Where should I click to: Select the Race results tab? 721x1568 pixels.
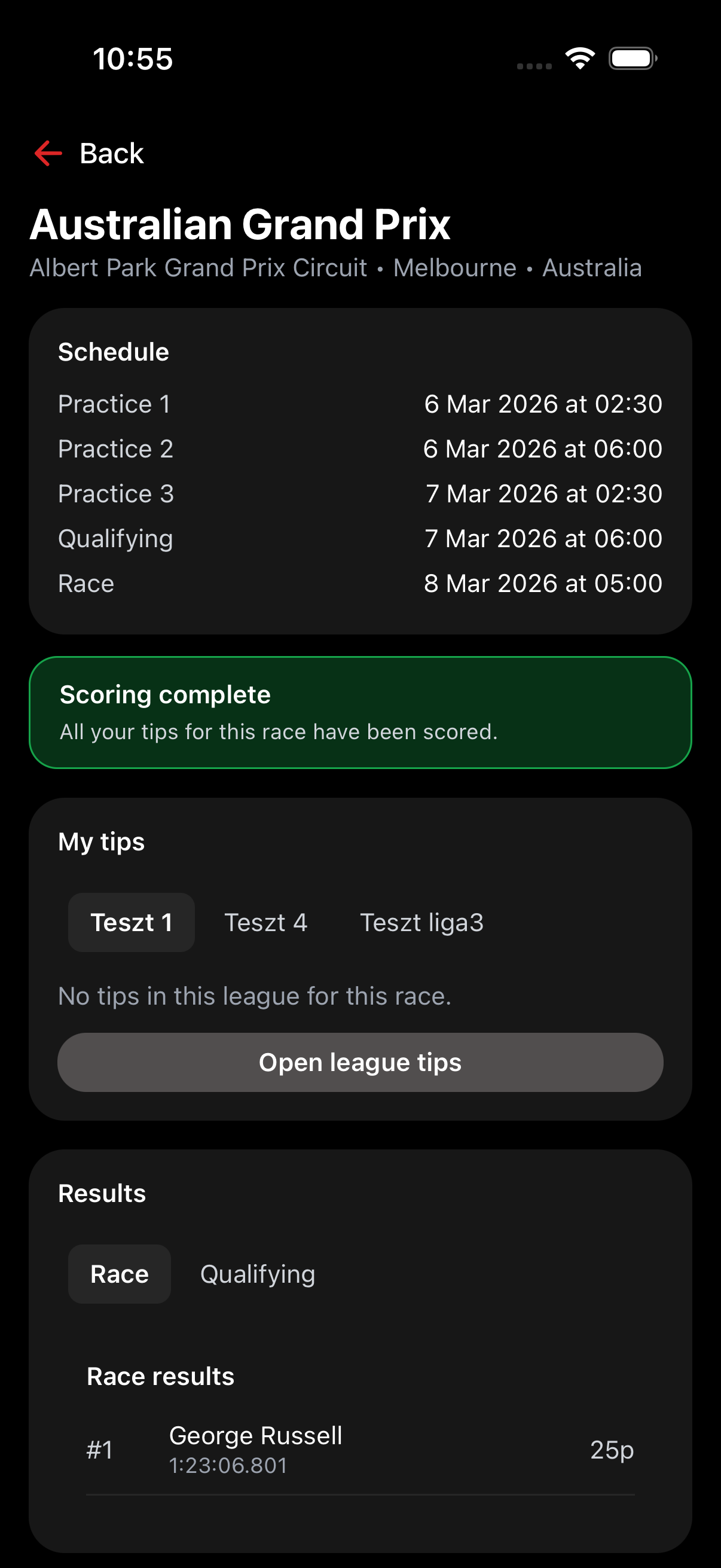tap(119, 1273)
